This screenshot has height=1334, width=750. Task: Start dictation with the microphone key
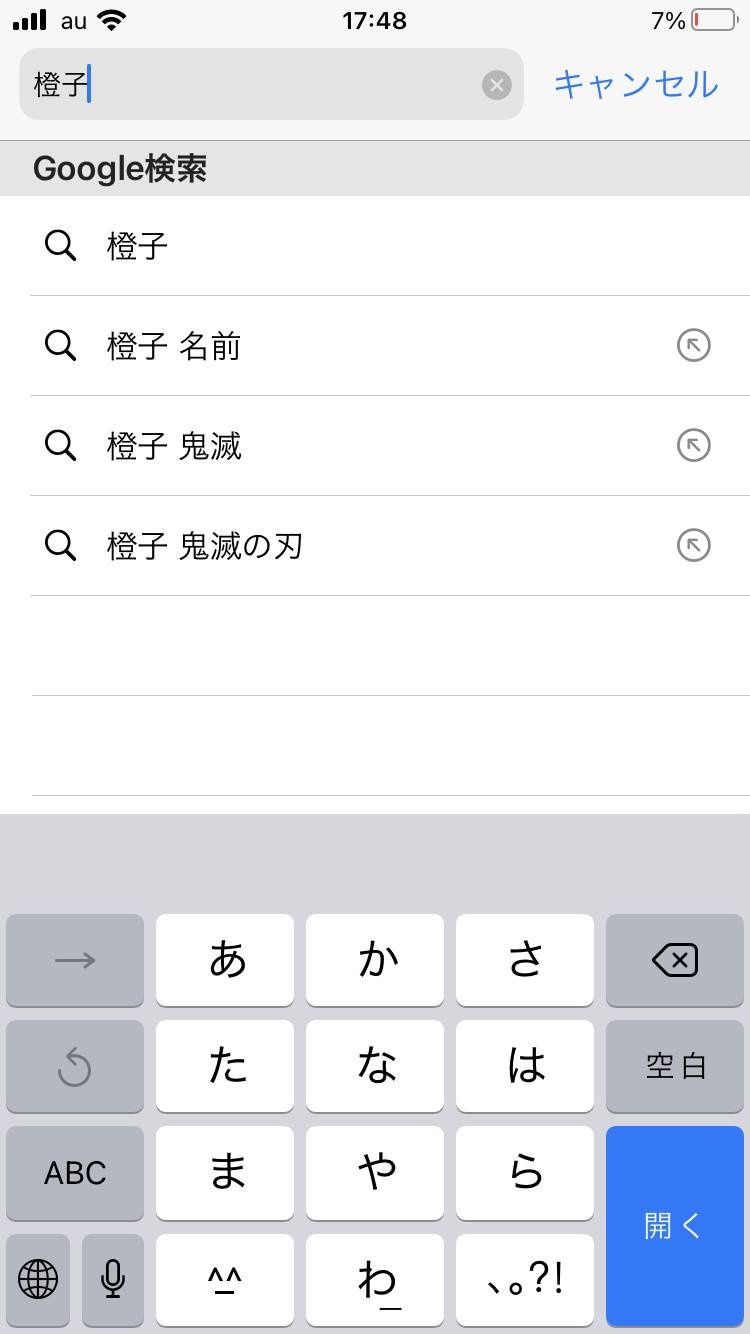(x=113, y=1278)
